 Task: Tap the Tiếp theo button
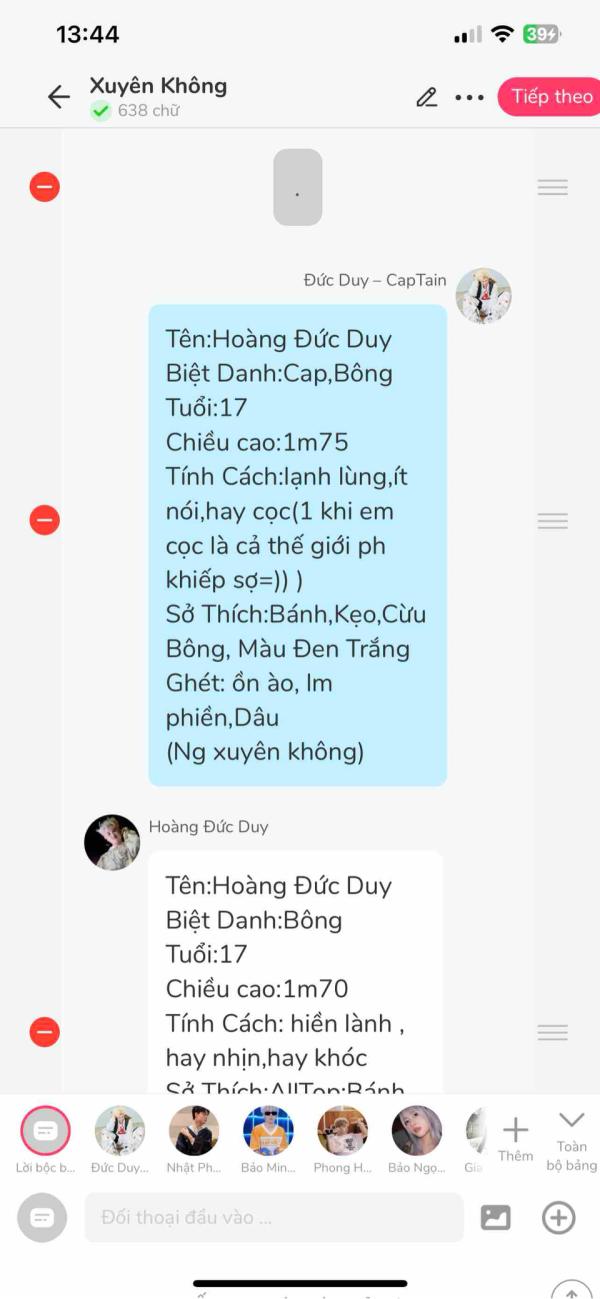pyautogui.click(x=551, y=97)
